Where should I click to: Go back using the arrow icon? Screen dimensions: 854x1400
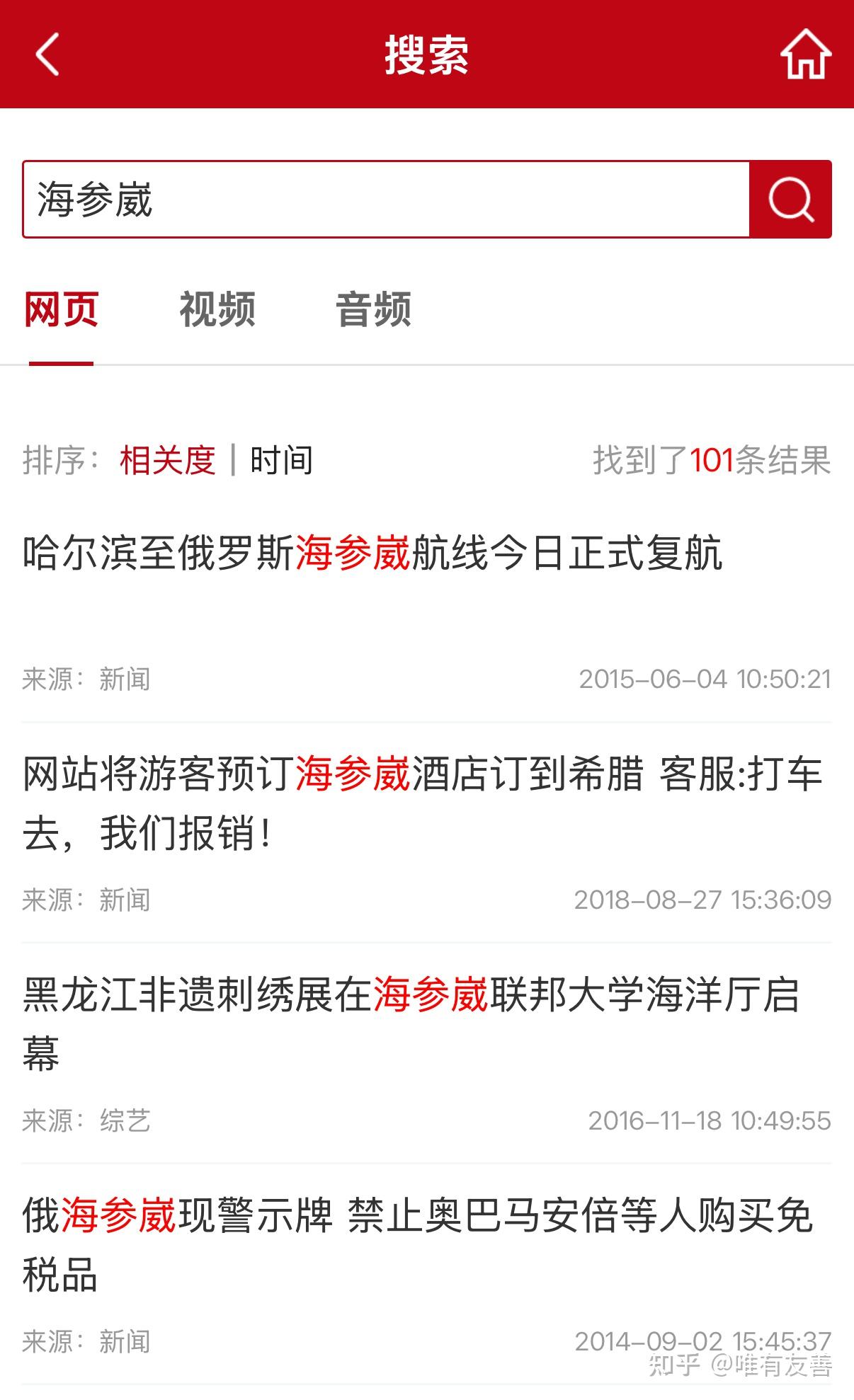[47, 54]
